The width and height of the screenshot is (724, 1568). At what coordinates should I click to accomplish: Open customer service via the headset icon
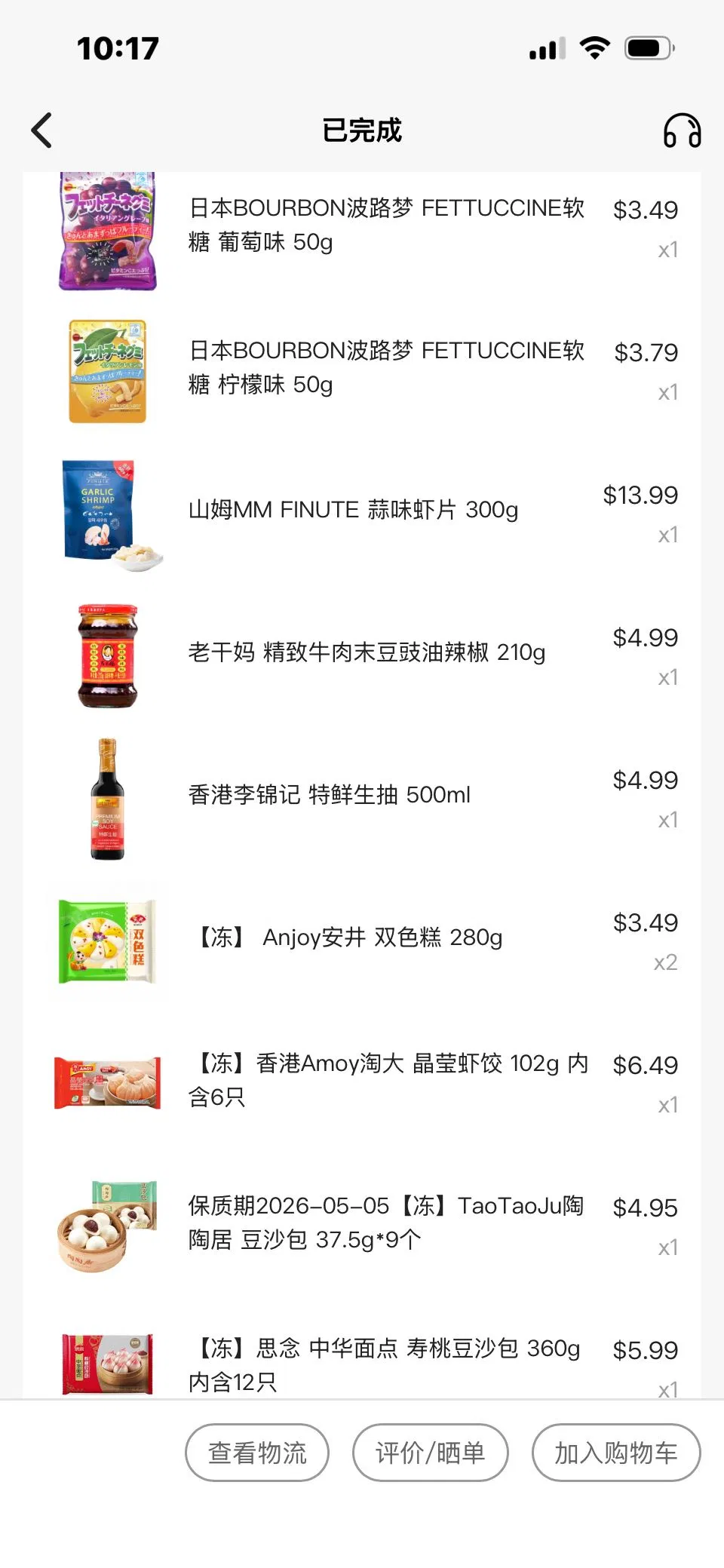coord(682,130)
